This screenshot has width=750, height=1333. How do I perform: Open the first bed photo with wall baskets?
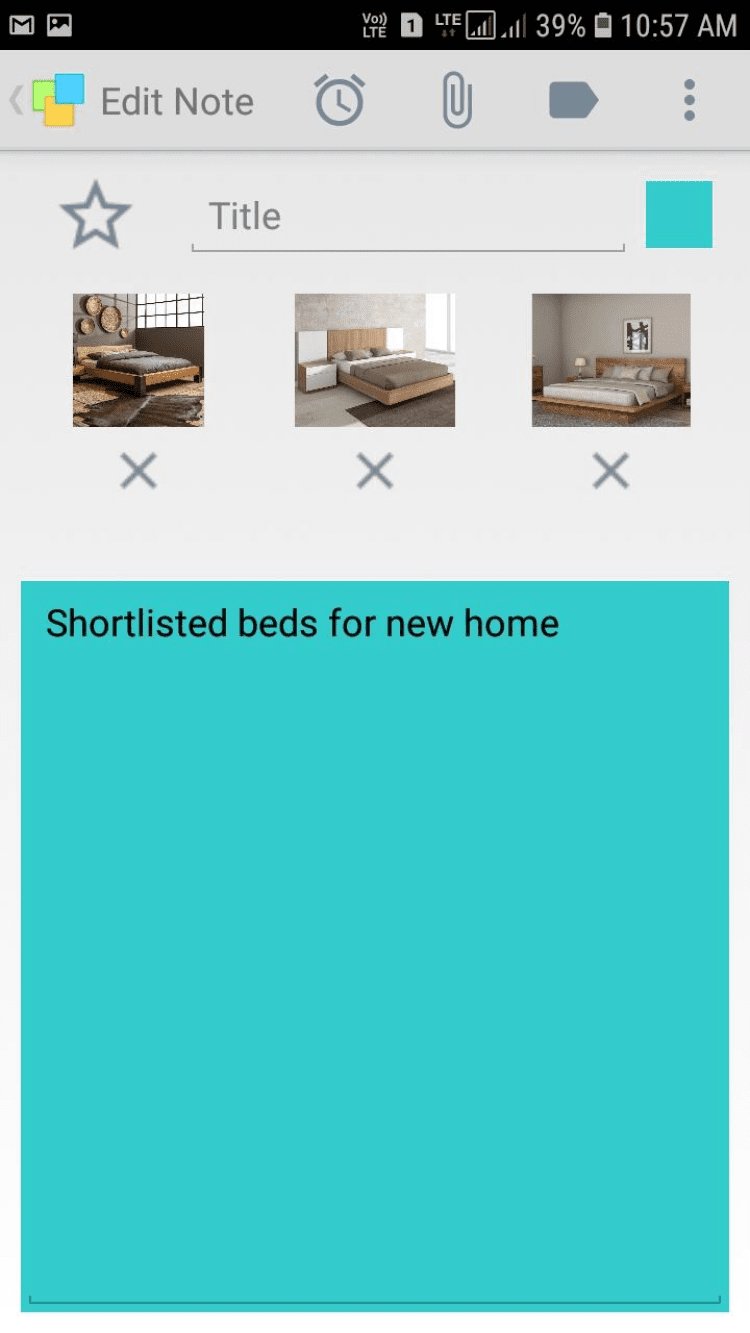pyautogui.click(x=138, y=360)
